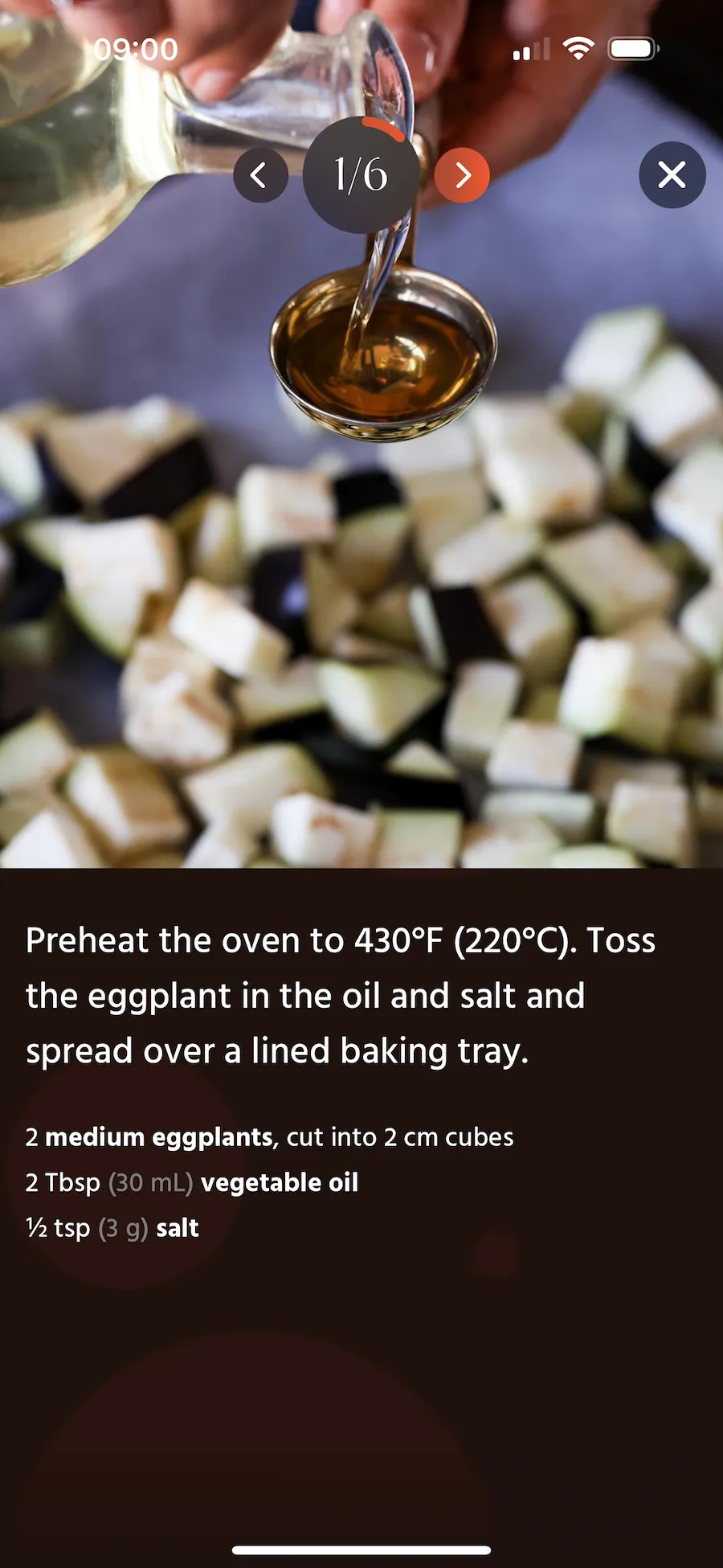Go back to the previous step
723x1568 pixels.
pos(260,175)
